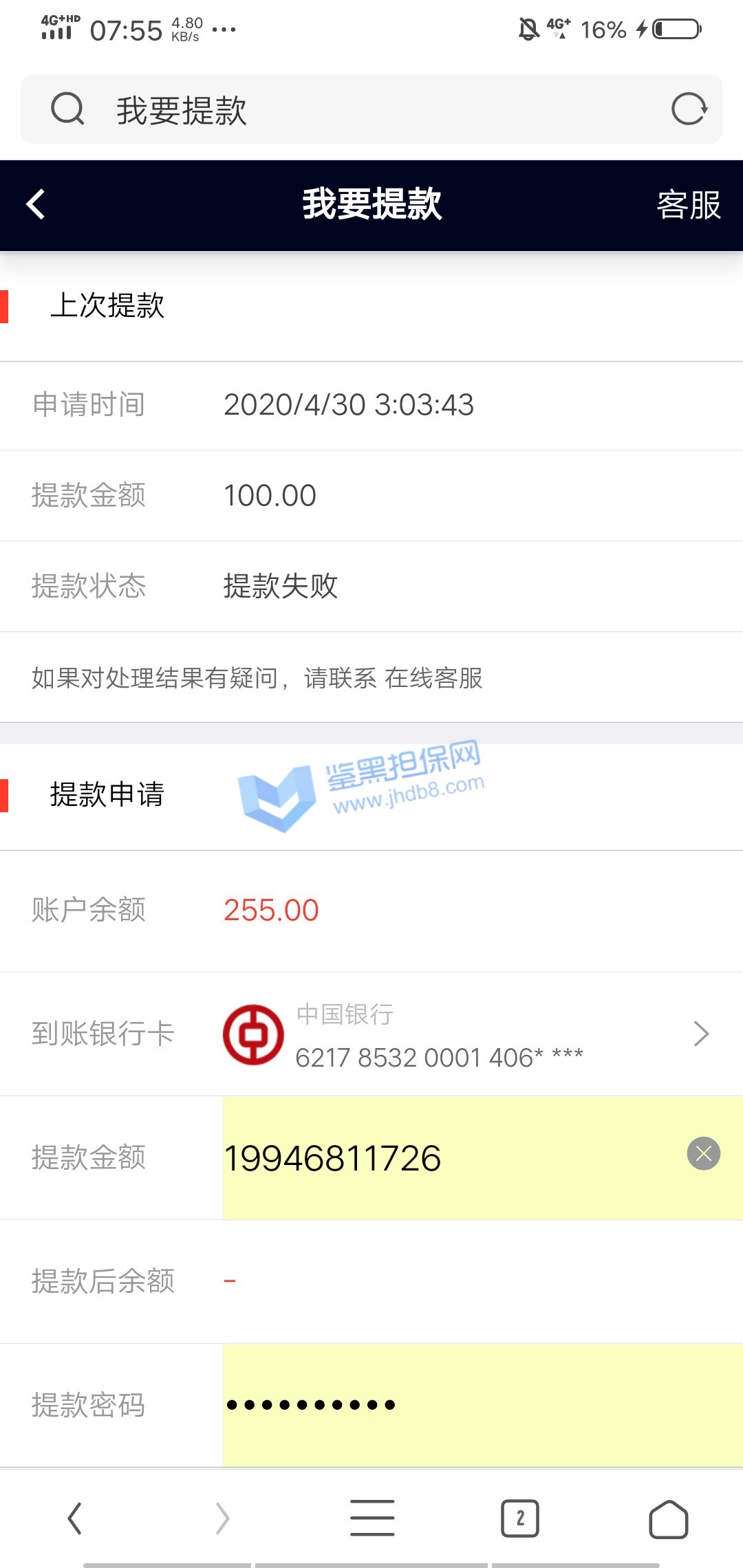Go to the browser home page
This screenshot has height=1568, width=743.
coord(668,1518)
